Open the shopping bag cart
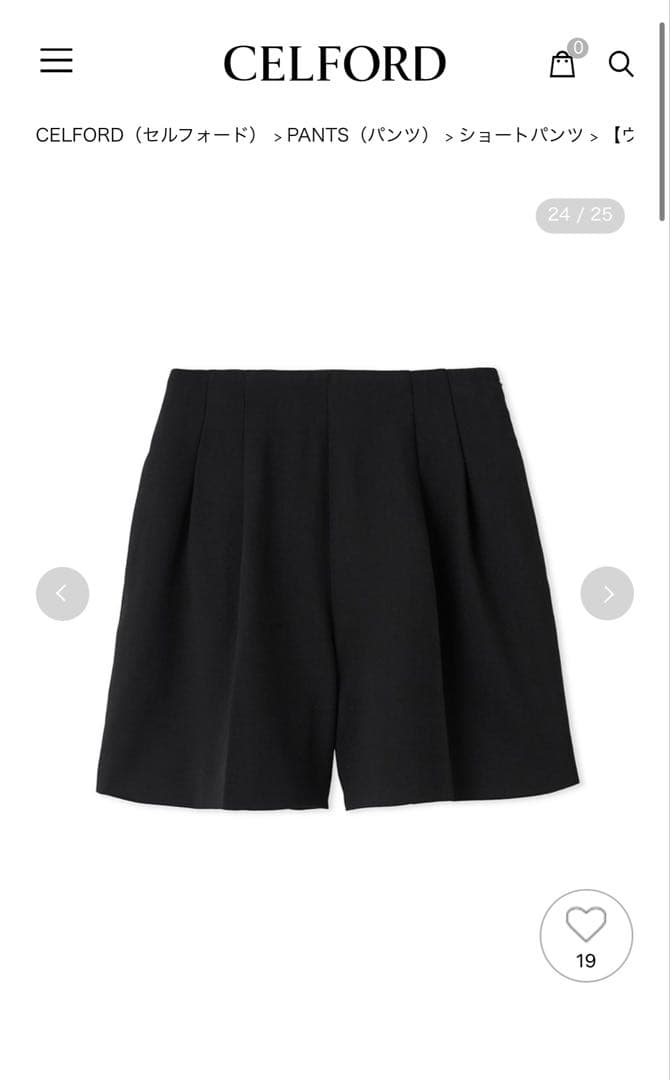This screenshot has height=1080, width=670. 563,64
